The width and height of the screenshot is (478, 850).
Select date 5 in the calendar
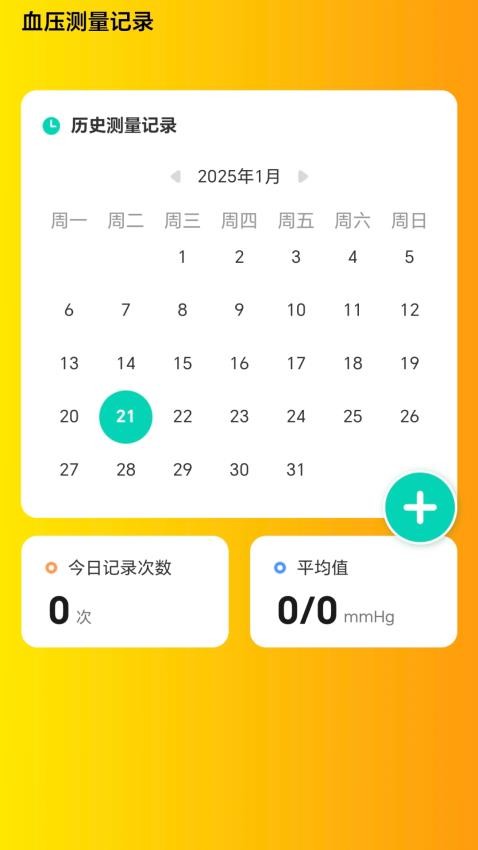coord(409,257)
